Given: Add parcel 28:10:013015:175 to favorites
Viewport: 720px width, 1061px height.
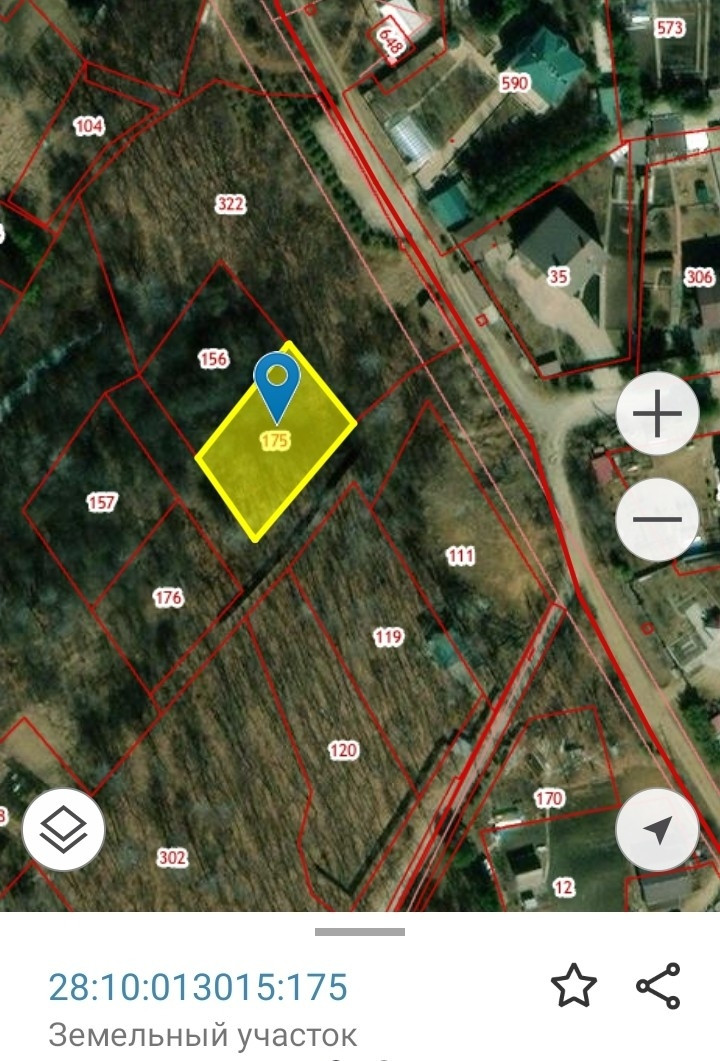Looking at the screenshot, I should [x=574, y=986].
